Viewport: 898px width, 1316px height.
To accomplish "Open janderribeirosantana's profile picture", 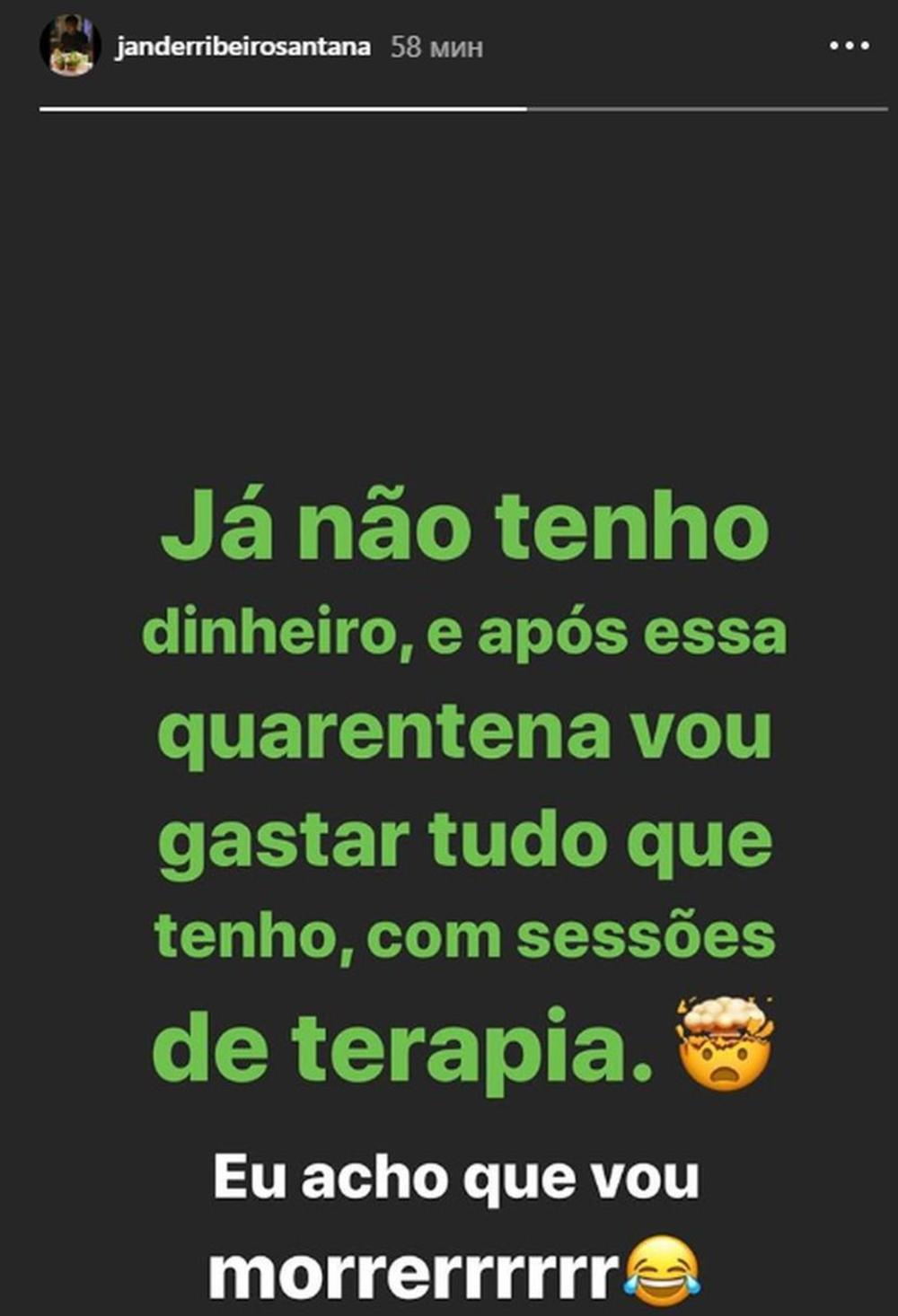I will point(69,46).
